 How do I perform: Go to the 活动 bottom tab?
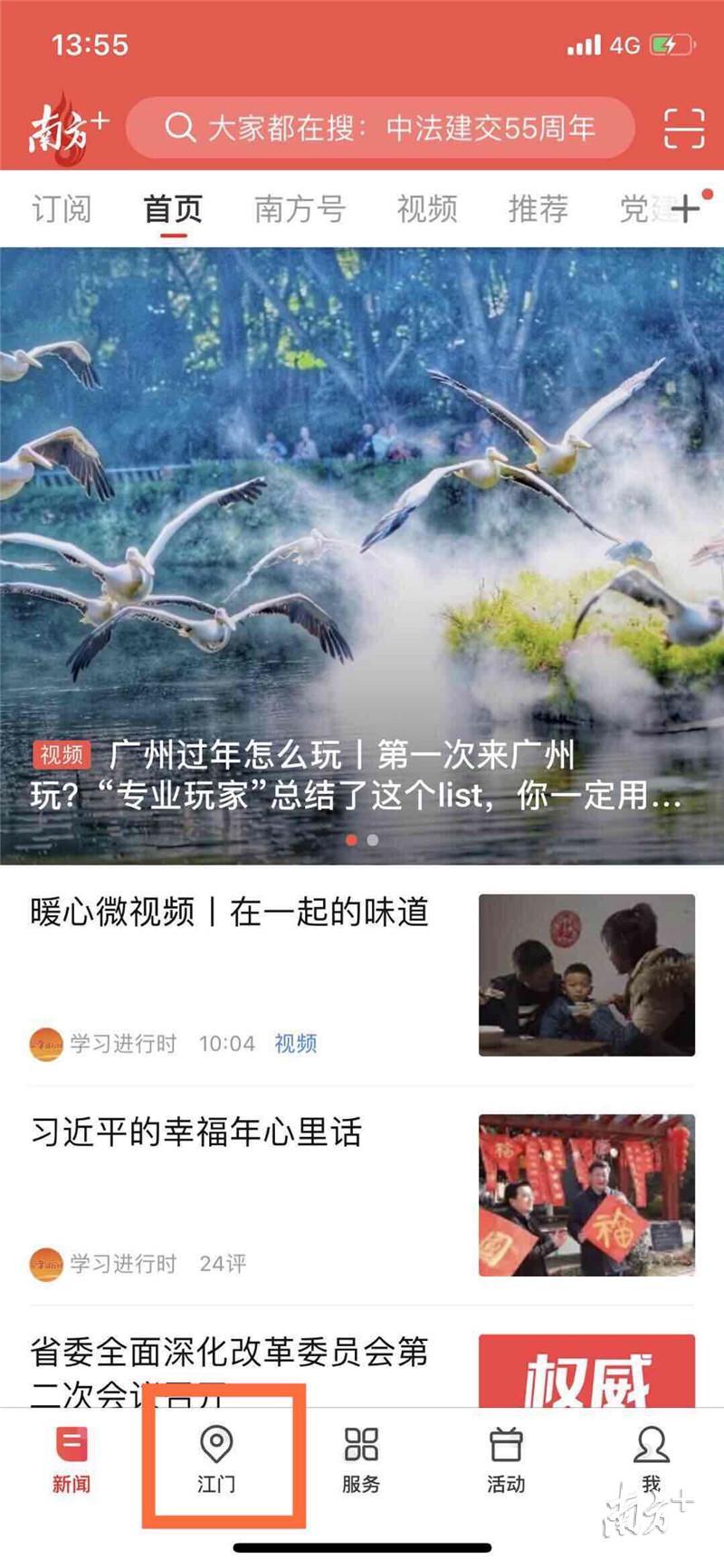(506, 1459)
